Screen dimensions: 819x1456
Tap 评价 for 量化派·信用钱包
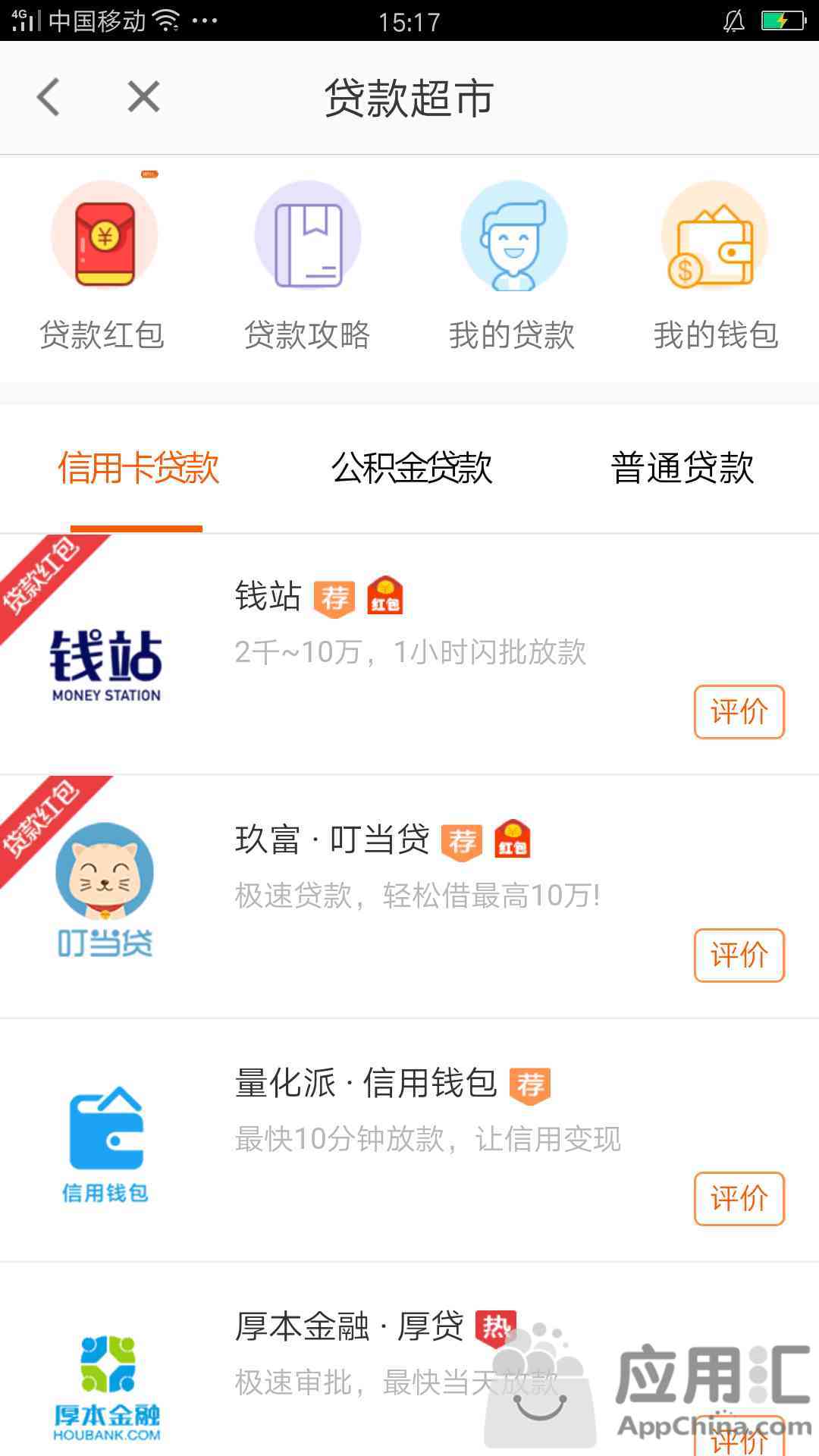739,1199
